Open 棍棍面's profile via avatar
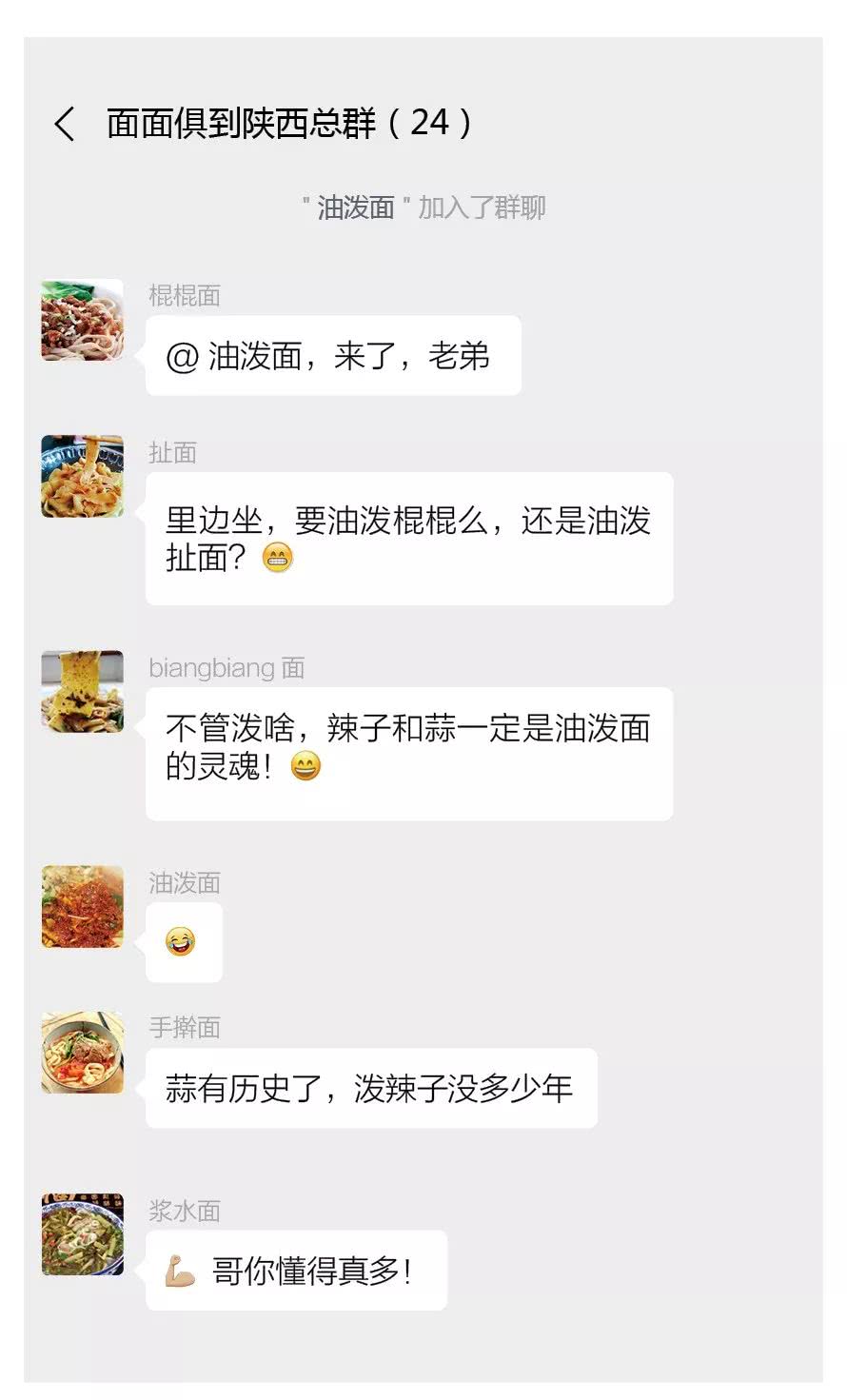Screen dimensions: 847x1400 [81, 319]
